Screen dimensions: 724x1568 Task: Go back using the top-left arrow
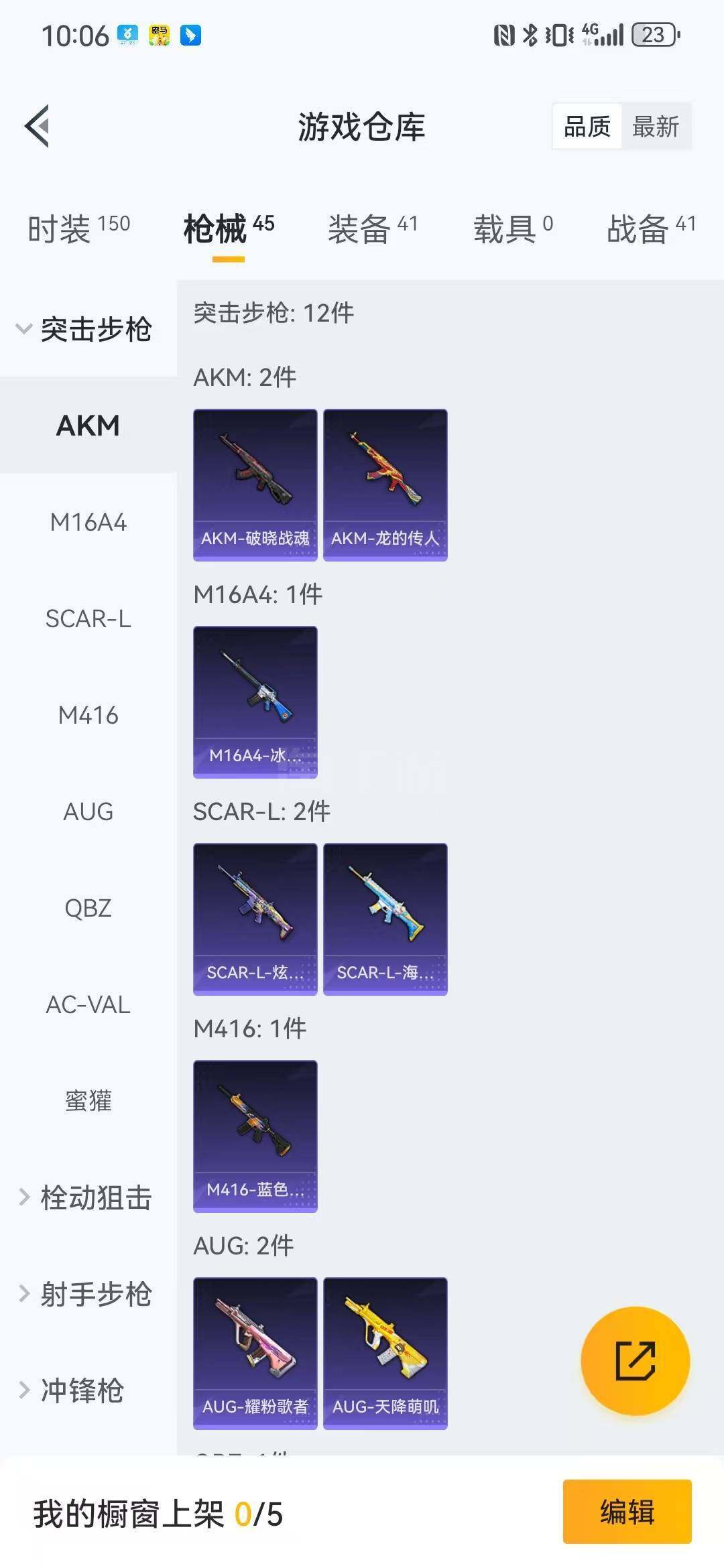click(x=38, y=126)
